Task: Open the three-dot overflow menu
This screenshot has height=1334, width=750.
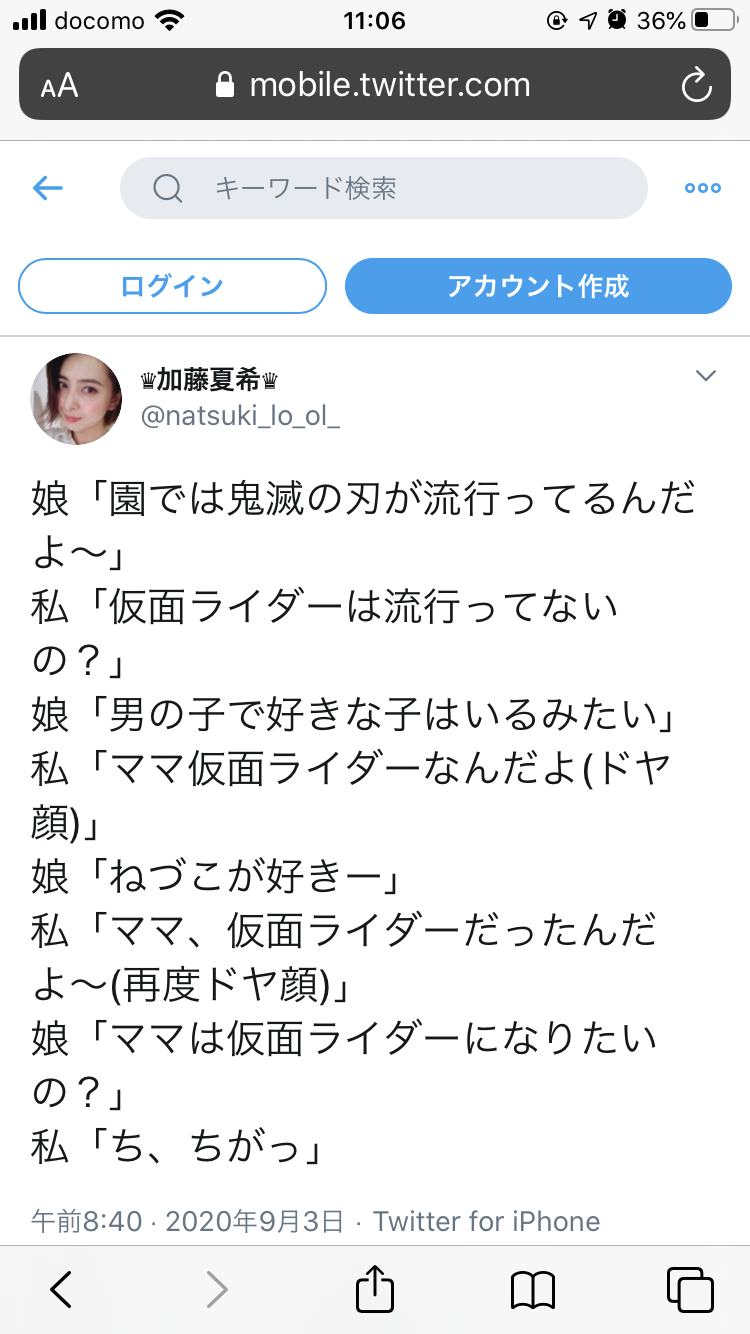Action: [702, 188]
